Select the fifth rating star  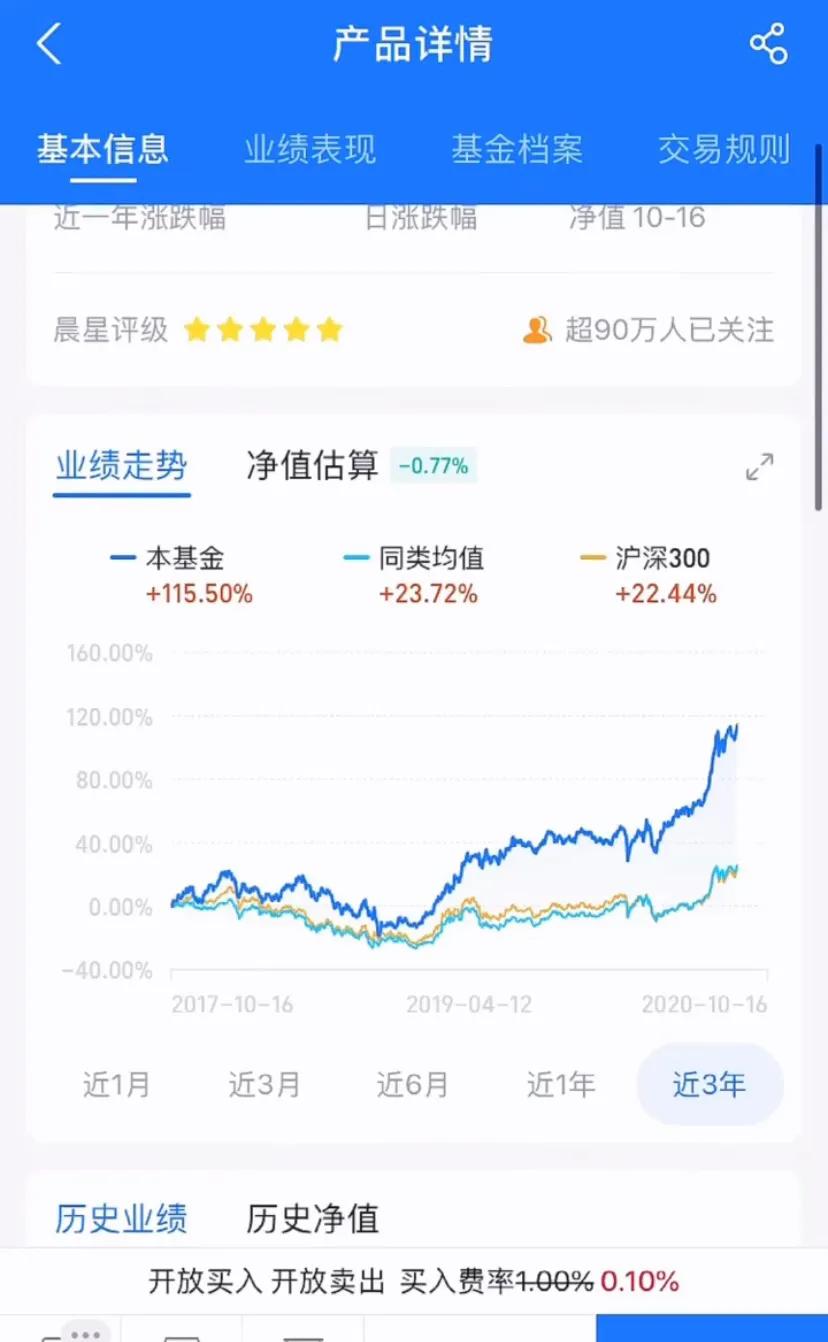point(330,330)
